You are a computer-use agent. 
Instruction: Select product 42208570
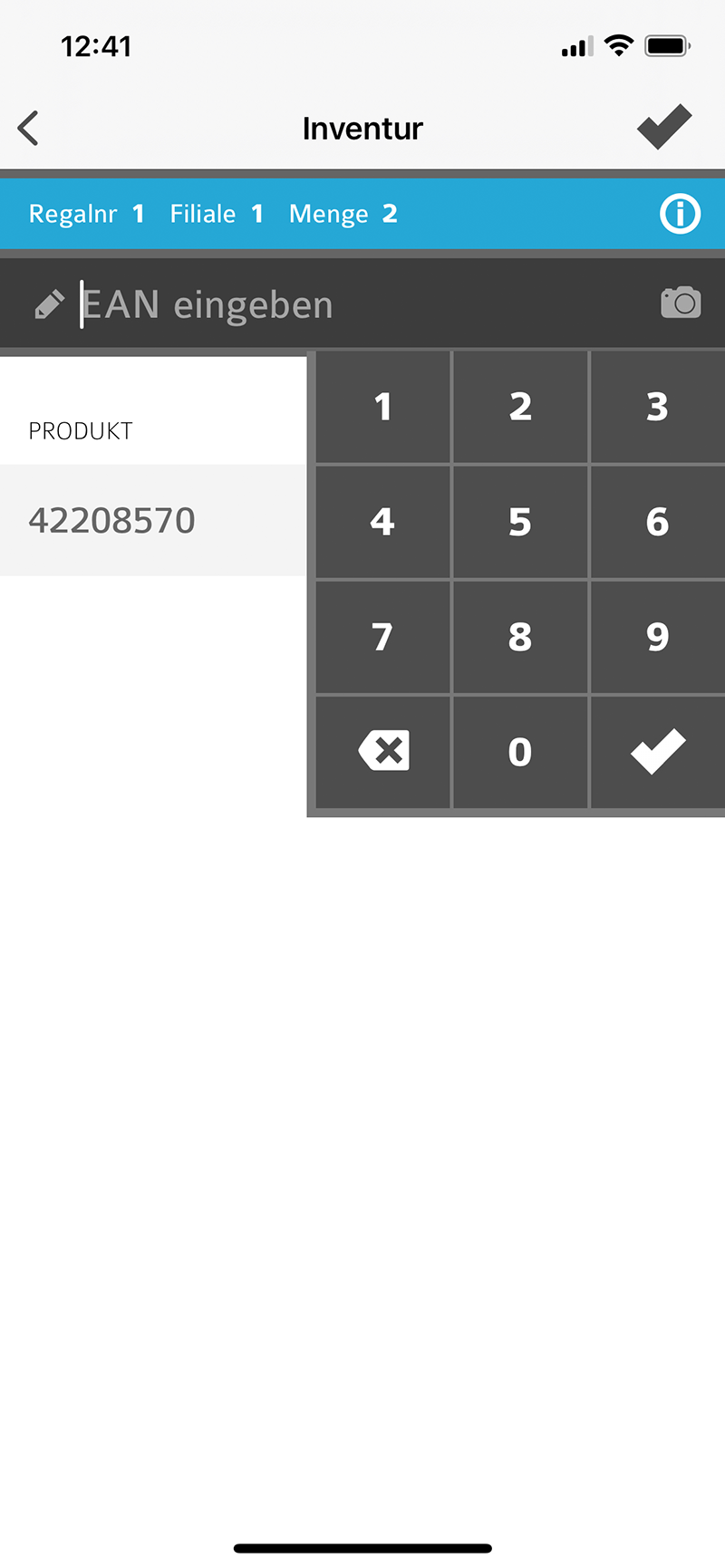pyautogui.click(x=153, y=520)
